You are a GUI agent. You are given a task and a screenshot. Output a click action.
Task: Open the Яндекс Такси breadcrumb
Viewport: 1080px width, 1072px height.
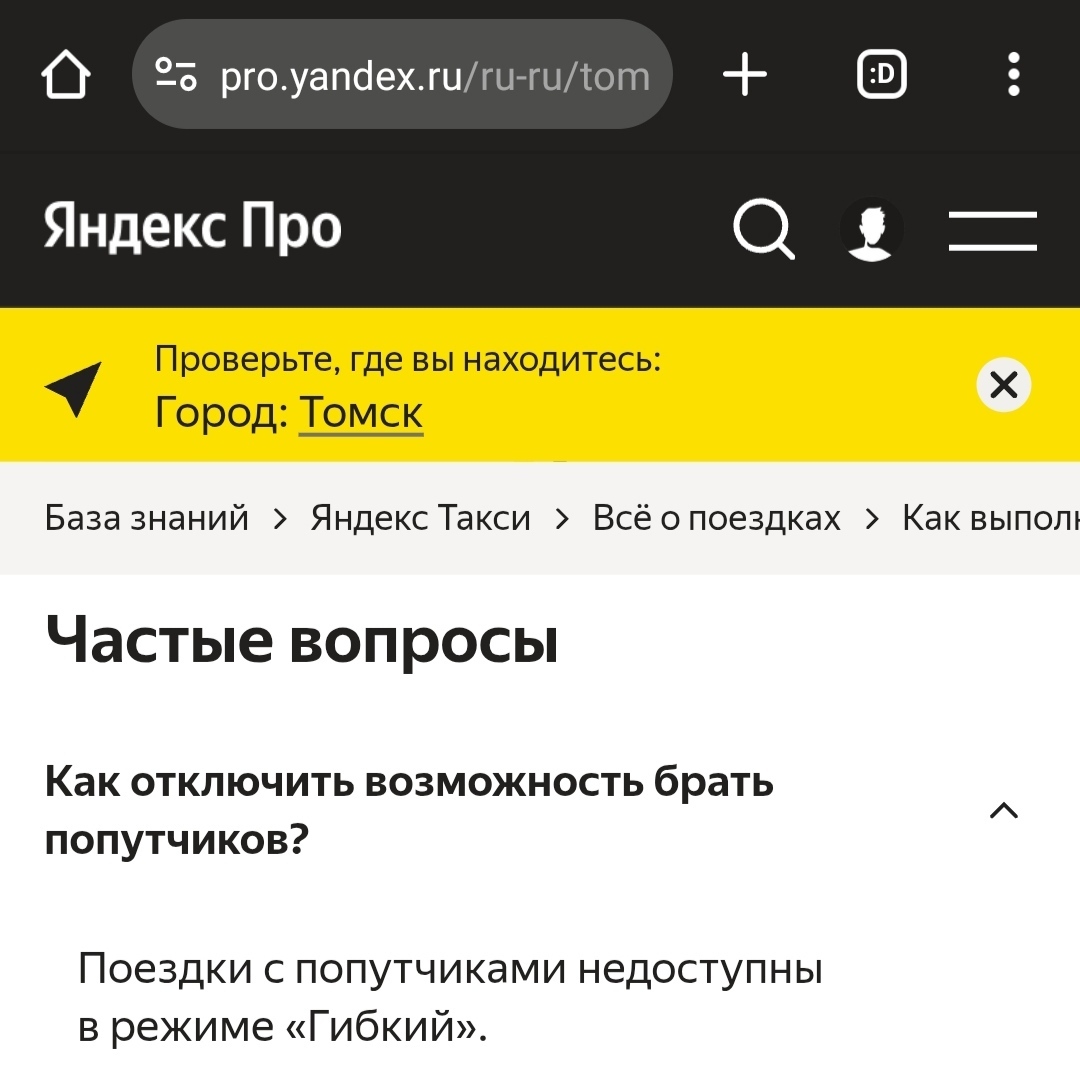(420, 518)
